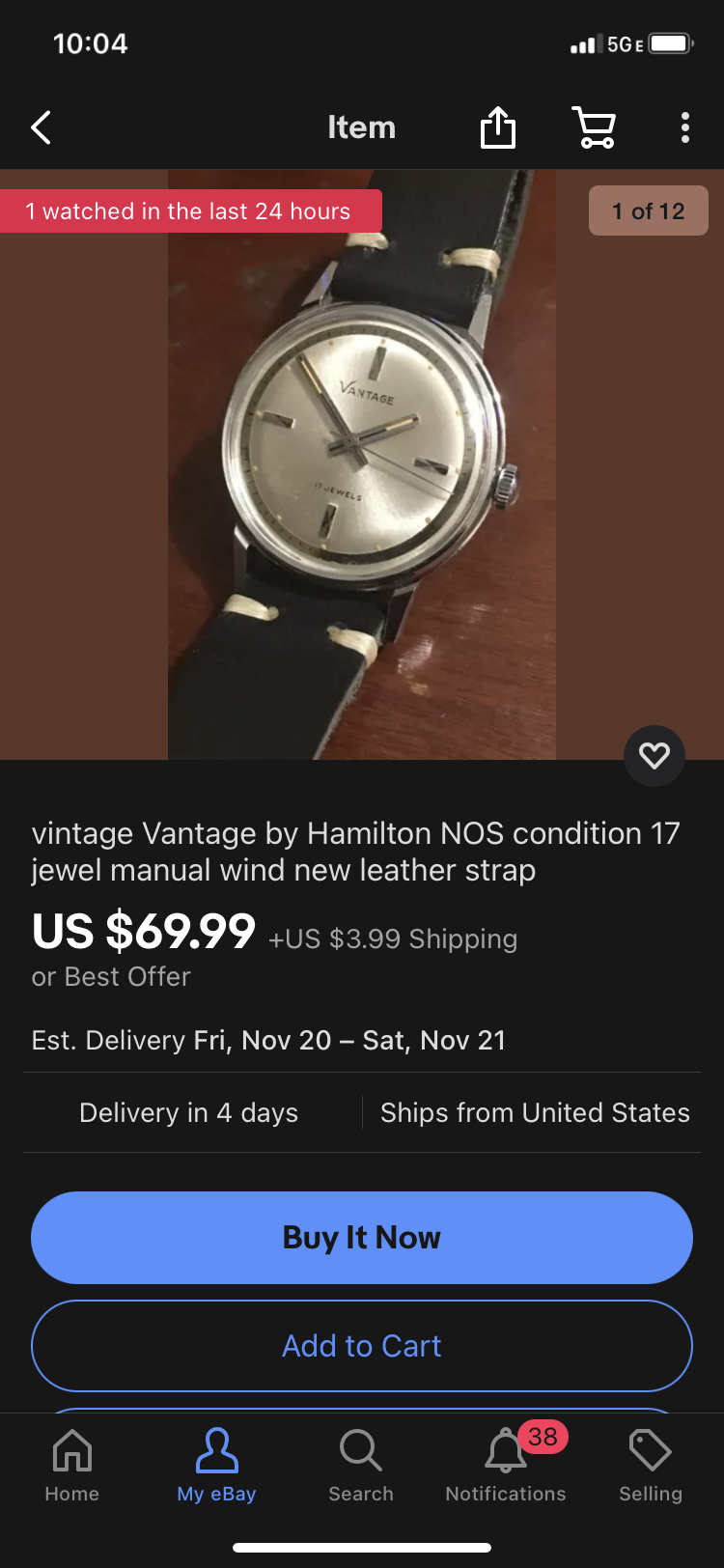Go to the Home tab
This screenshot has height=1568, width=724.
coord(72,1466)
